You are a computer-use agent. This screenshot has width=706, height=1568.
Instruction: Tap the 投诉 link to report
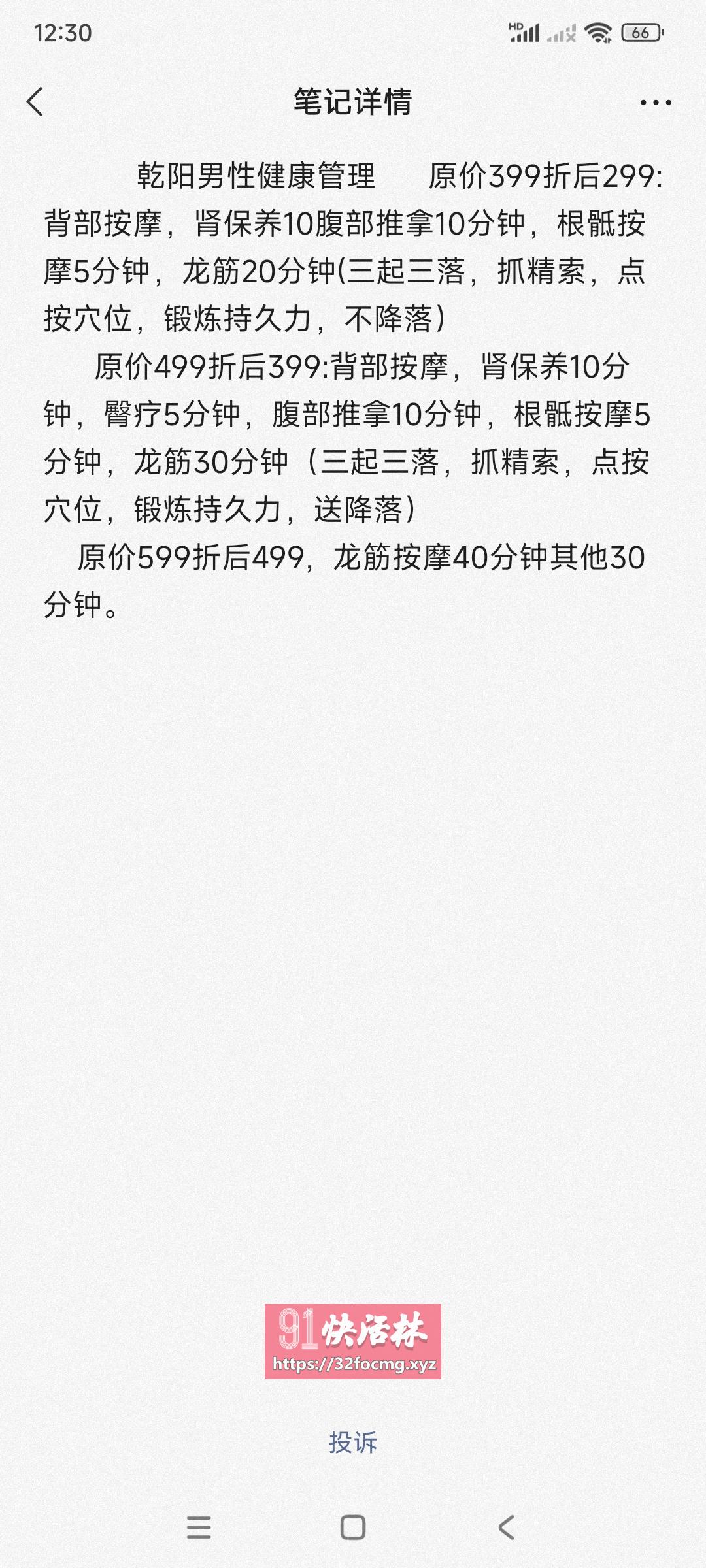[353, 1442]
